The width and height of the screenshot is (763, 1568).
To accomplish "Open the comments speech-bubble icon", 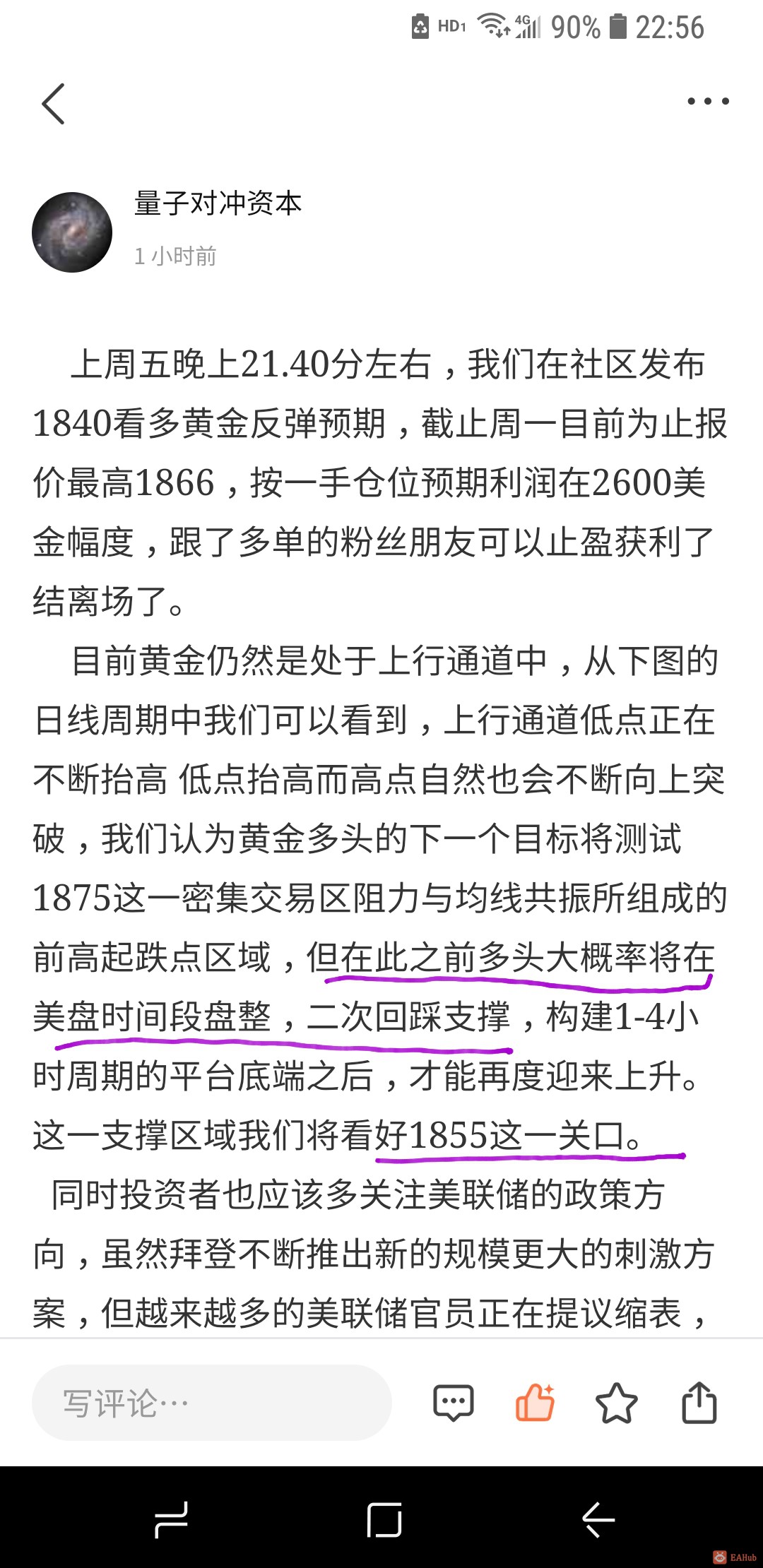I will [x=453, y=1403].
